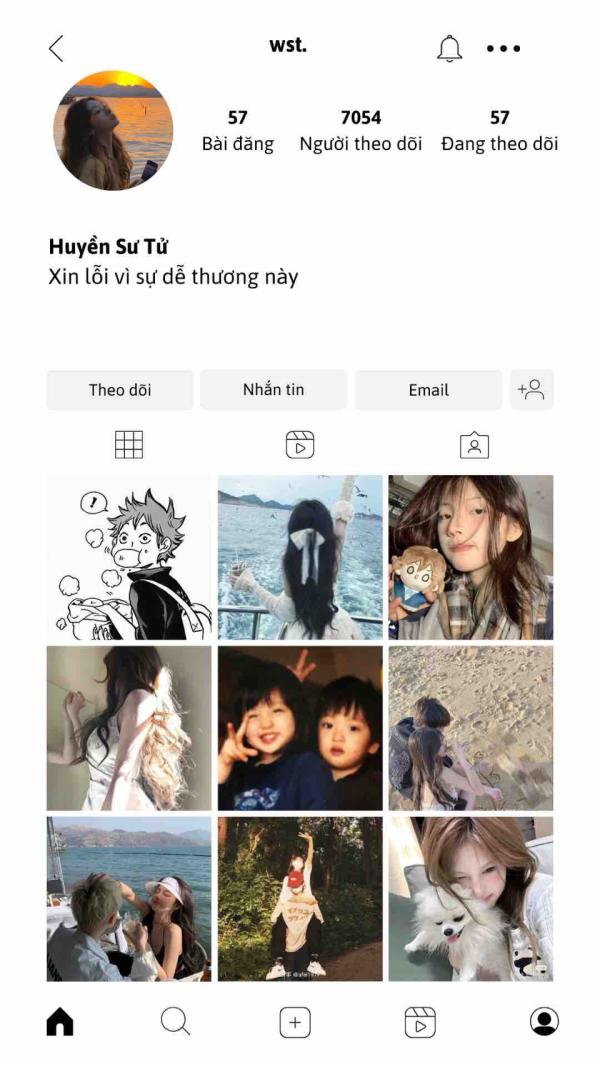Open the notifications bell

coord(450,48)
